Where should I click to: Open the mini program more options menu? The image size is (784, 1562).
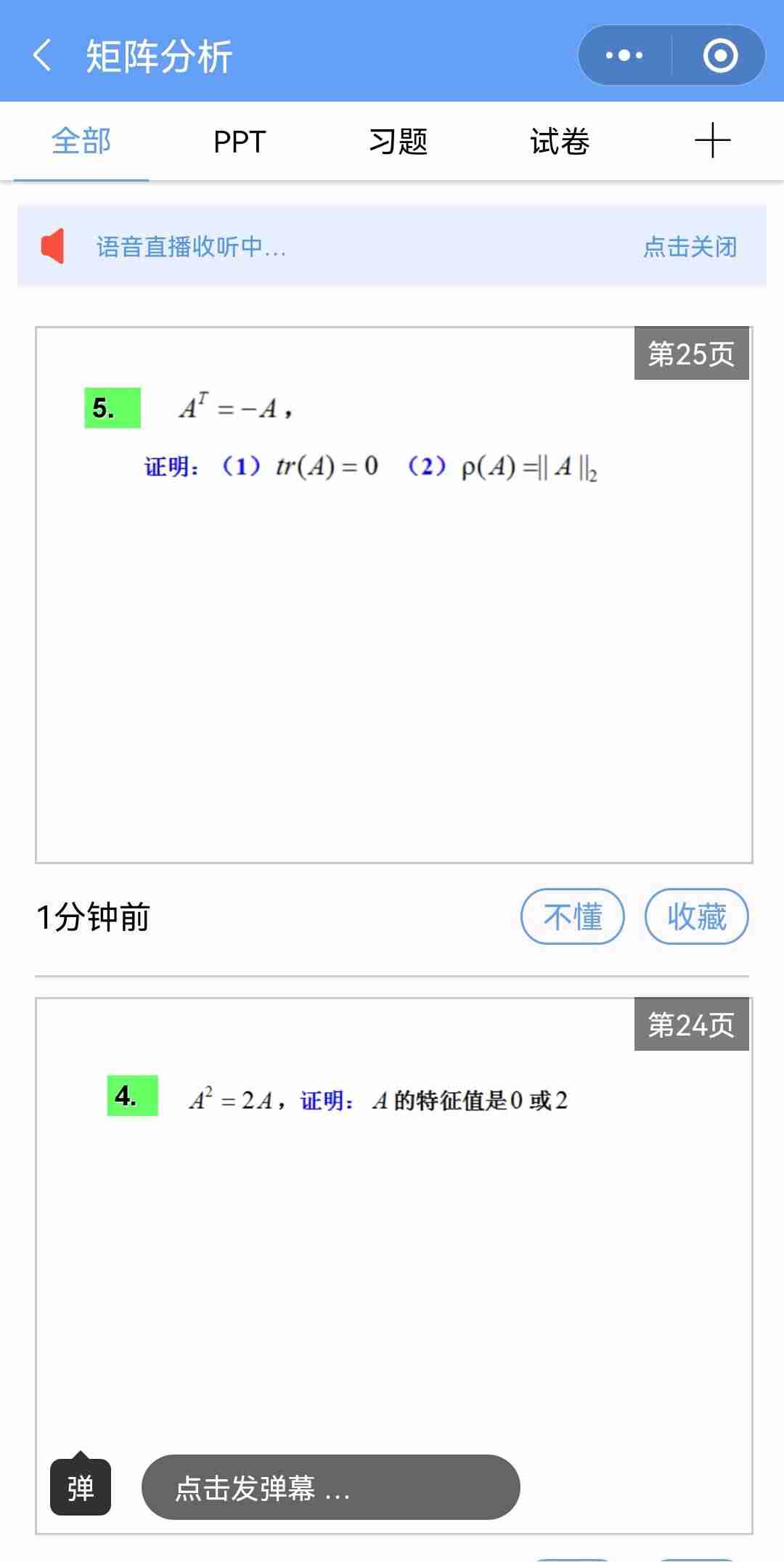point(624,56)
